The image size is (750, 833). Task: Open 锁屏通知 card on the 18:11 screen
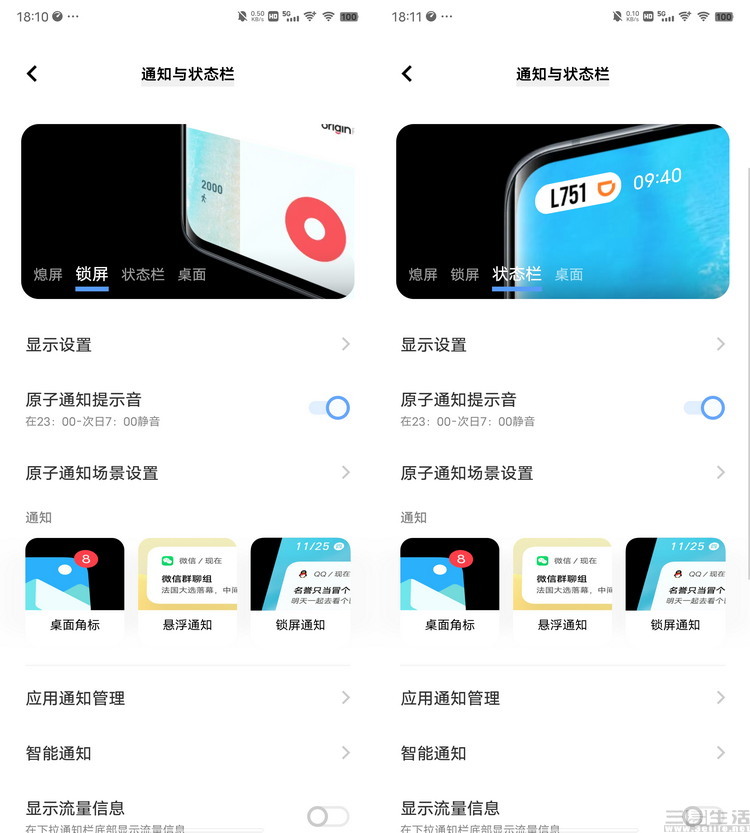click(x=676, y=587)
